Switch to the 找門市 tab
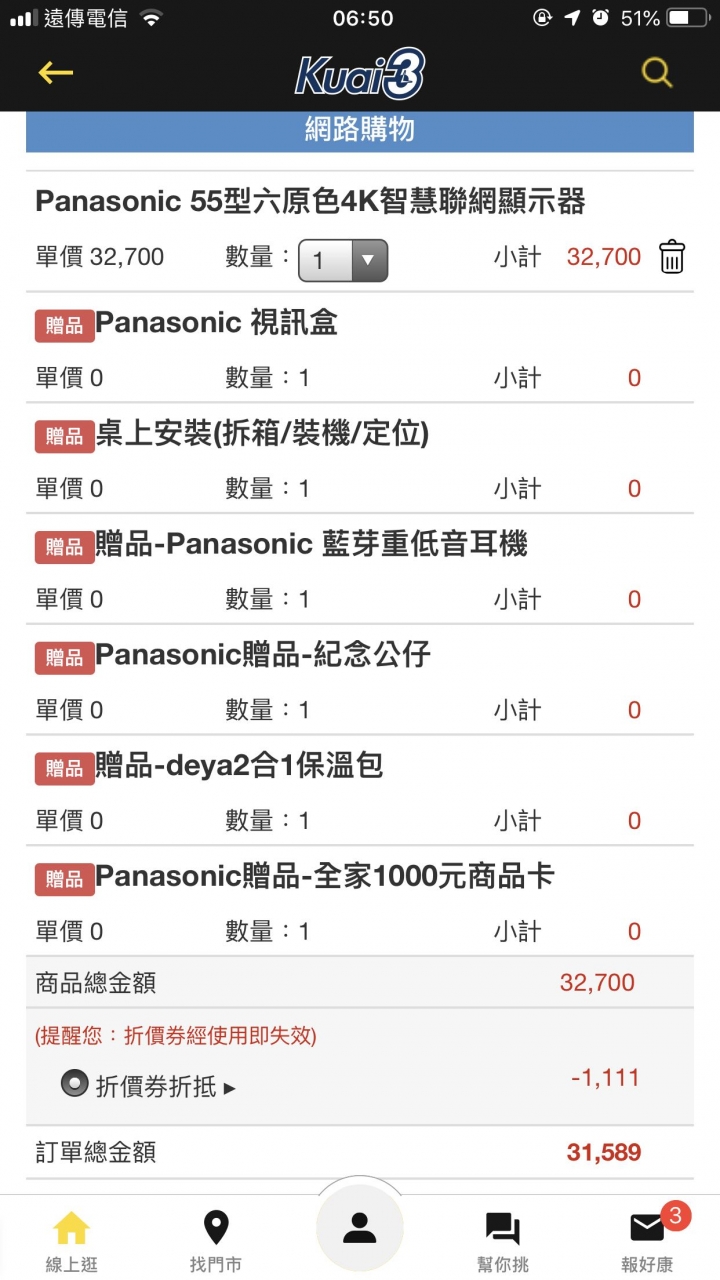This screenshot has height=1280, width=720. (x=216, y=1241)
